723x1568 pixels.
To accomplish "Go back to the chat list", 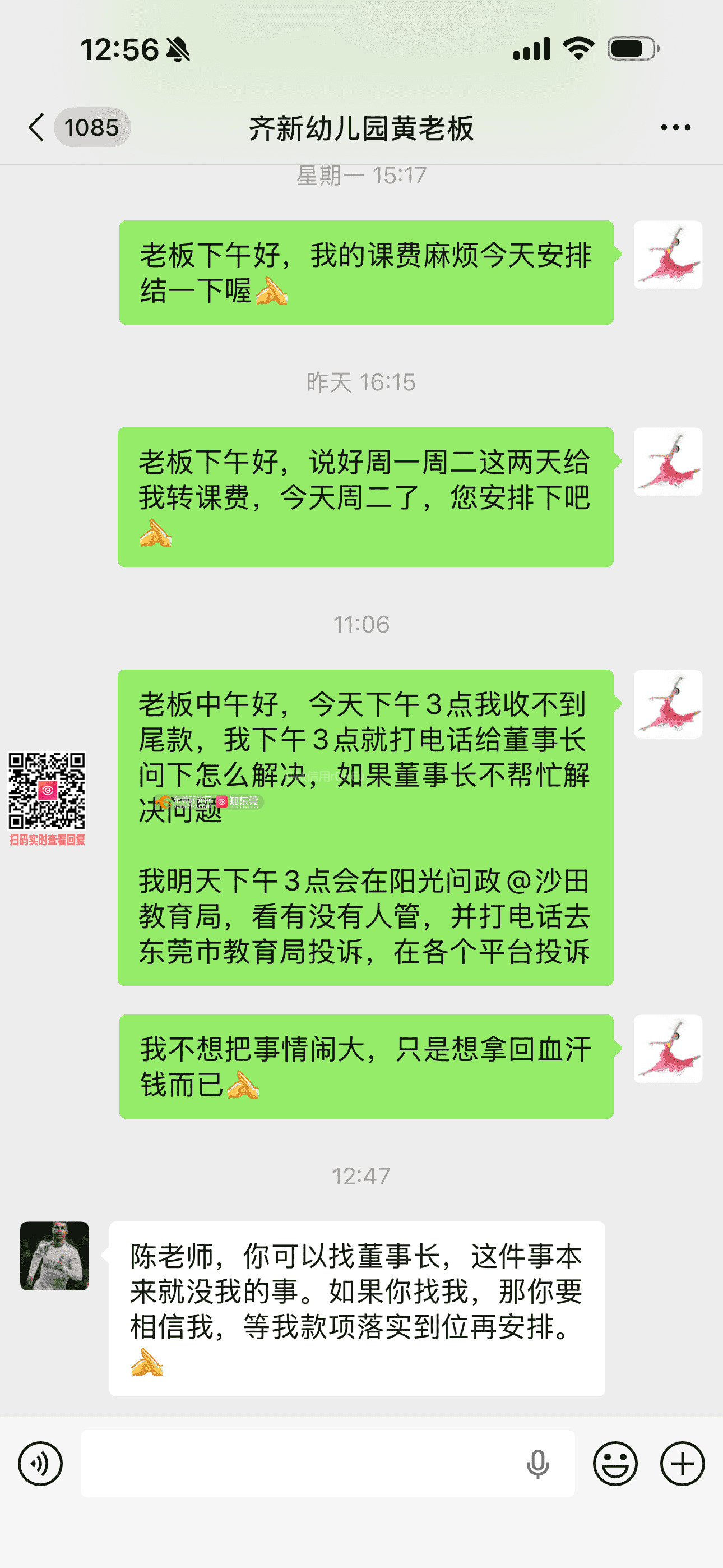I will point(36,128).
